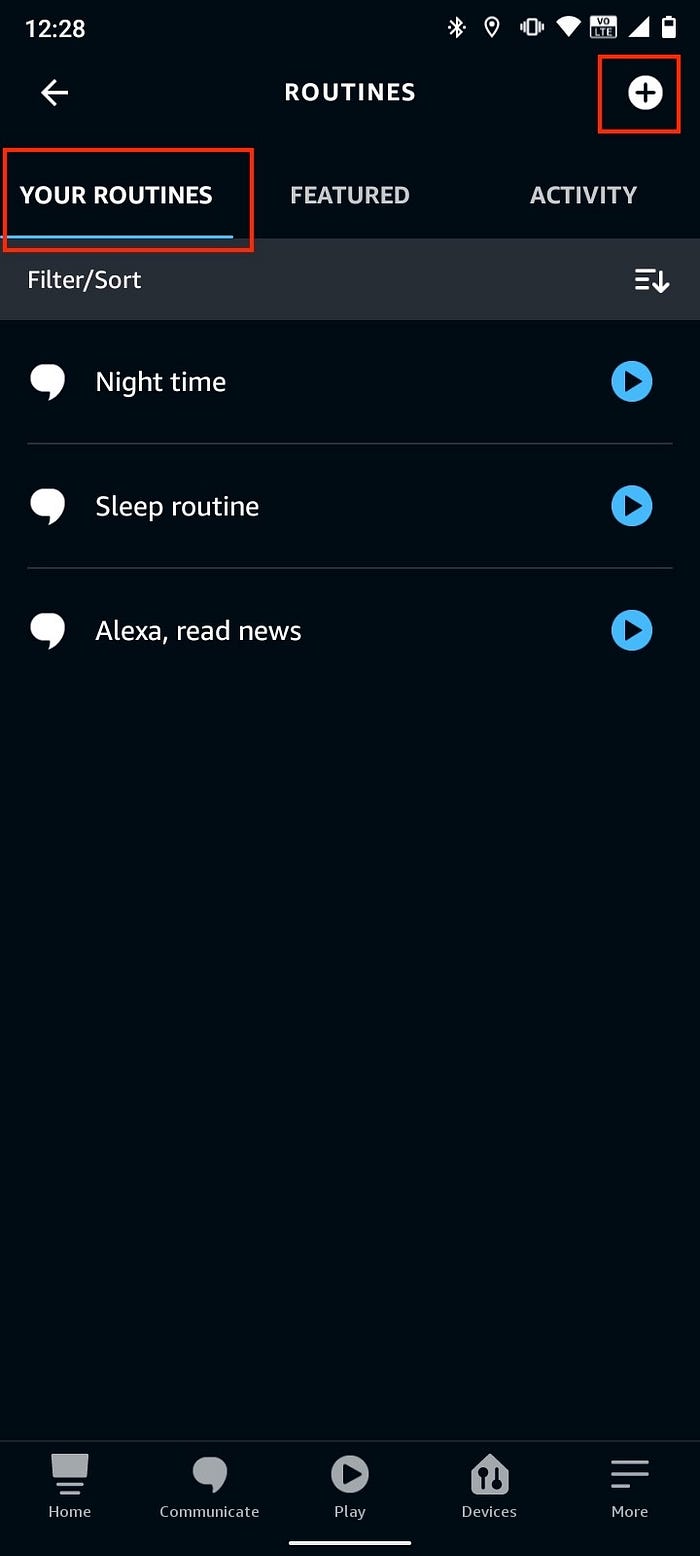700x1556 pixels.
Task: Go back from Routines screen
Action: pyautogui.click(x=54, y=93)
